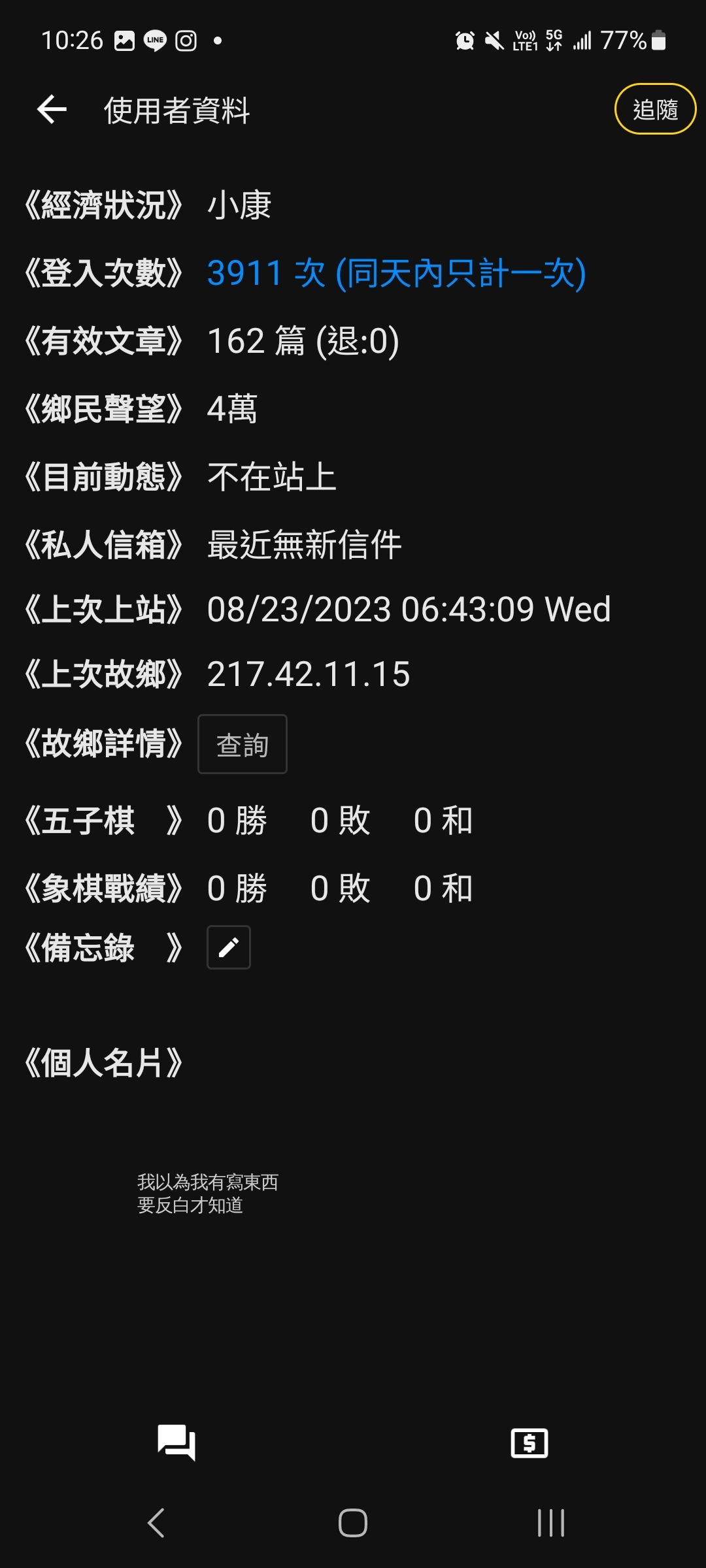This screenshot has height=1568, width=706.
Task: Edit the 備忘錄 memo with pencil icon
Action: [229, 947]
